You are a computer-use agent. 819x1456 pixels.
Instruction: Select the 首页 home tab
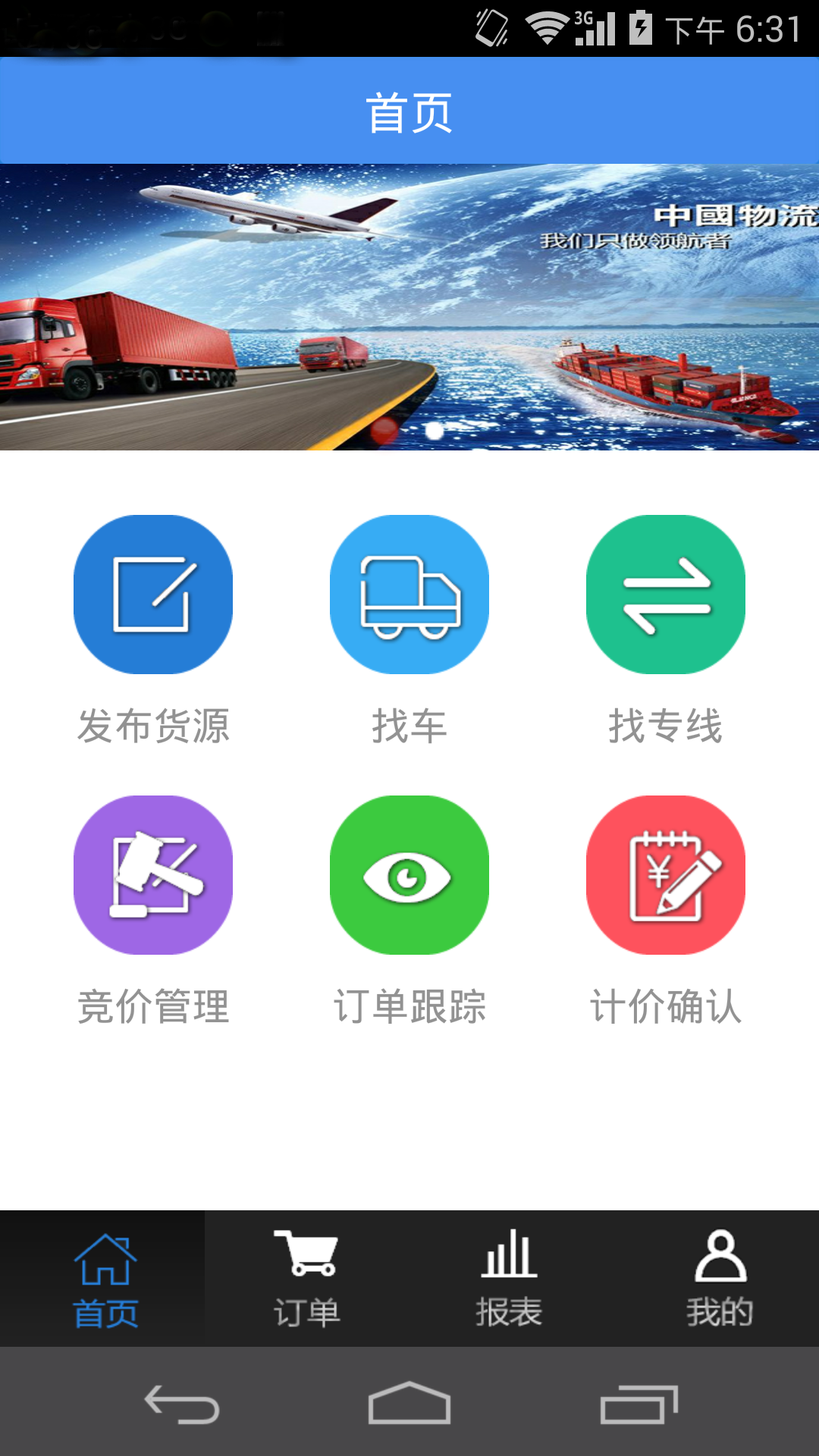105,1279
